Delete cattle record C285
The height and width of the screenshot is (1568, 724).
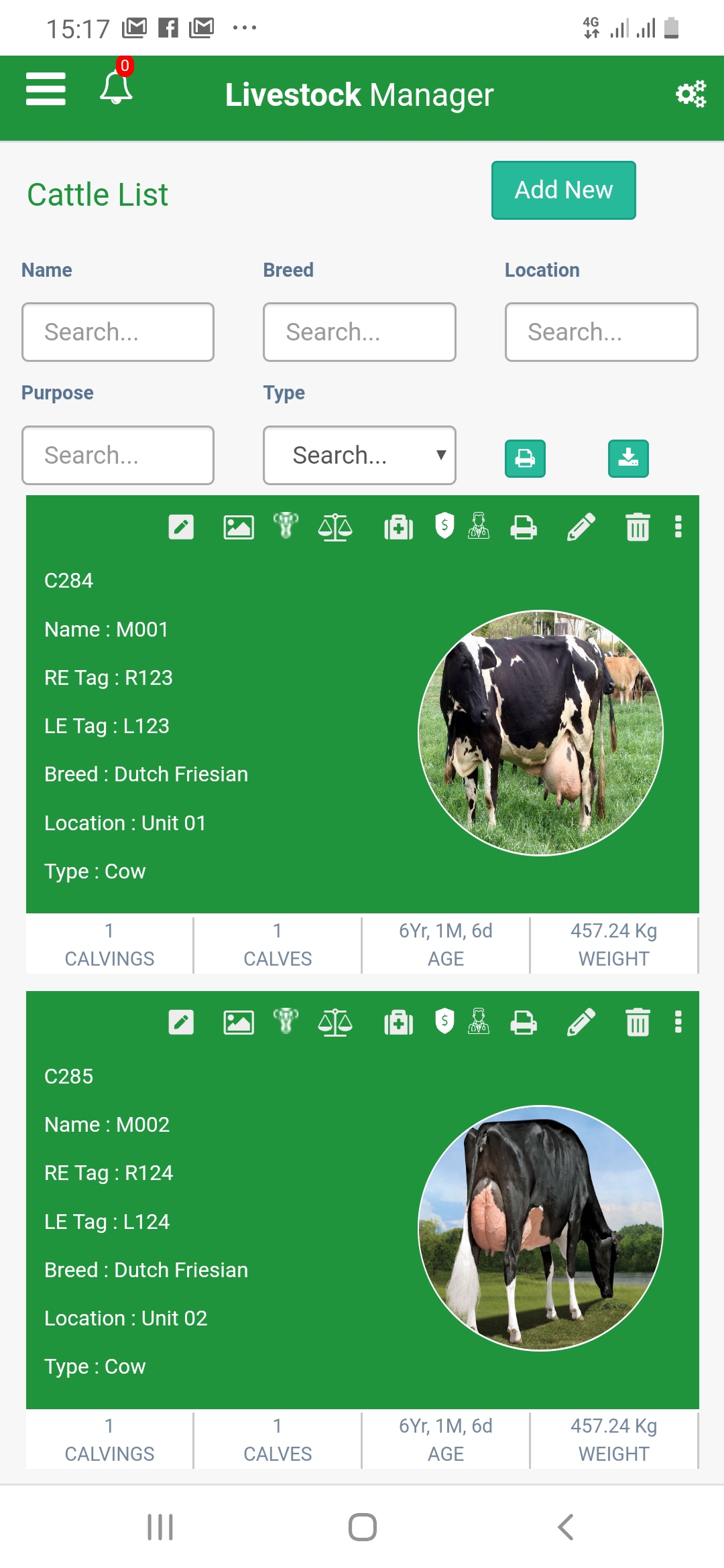(638, 1023)
